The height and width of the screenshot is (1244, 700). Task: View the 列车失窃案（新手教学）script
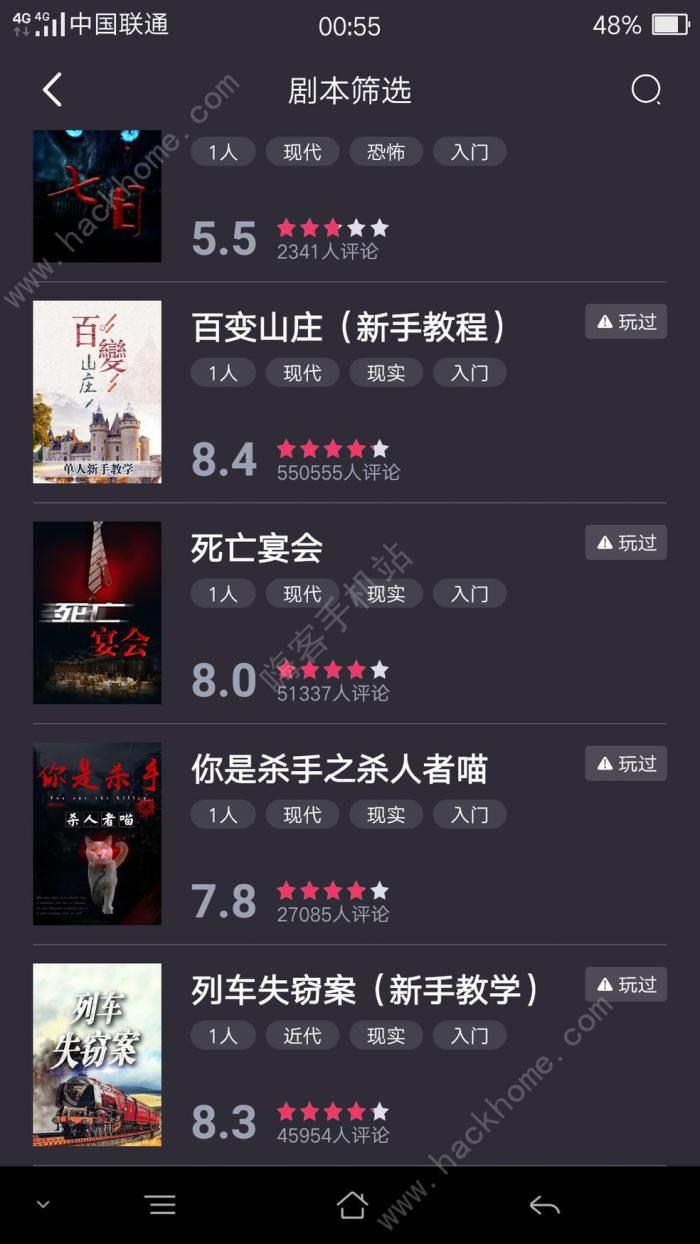tap(365, 990)
